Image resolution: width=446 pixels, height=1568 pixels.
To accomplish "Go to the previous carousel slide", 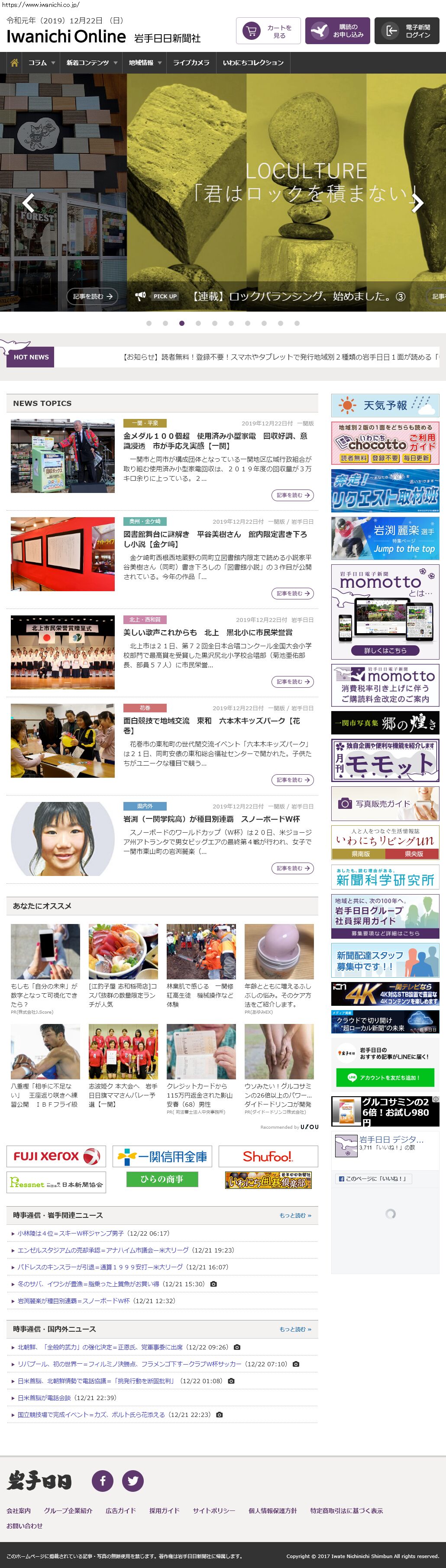I will (28, 203).
